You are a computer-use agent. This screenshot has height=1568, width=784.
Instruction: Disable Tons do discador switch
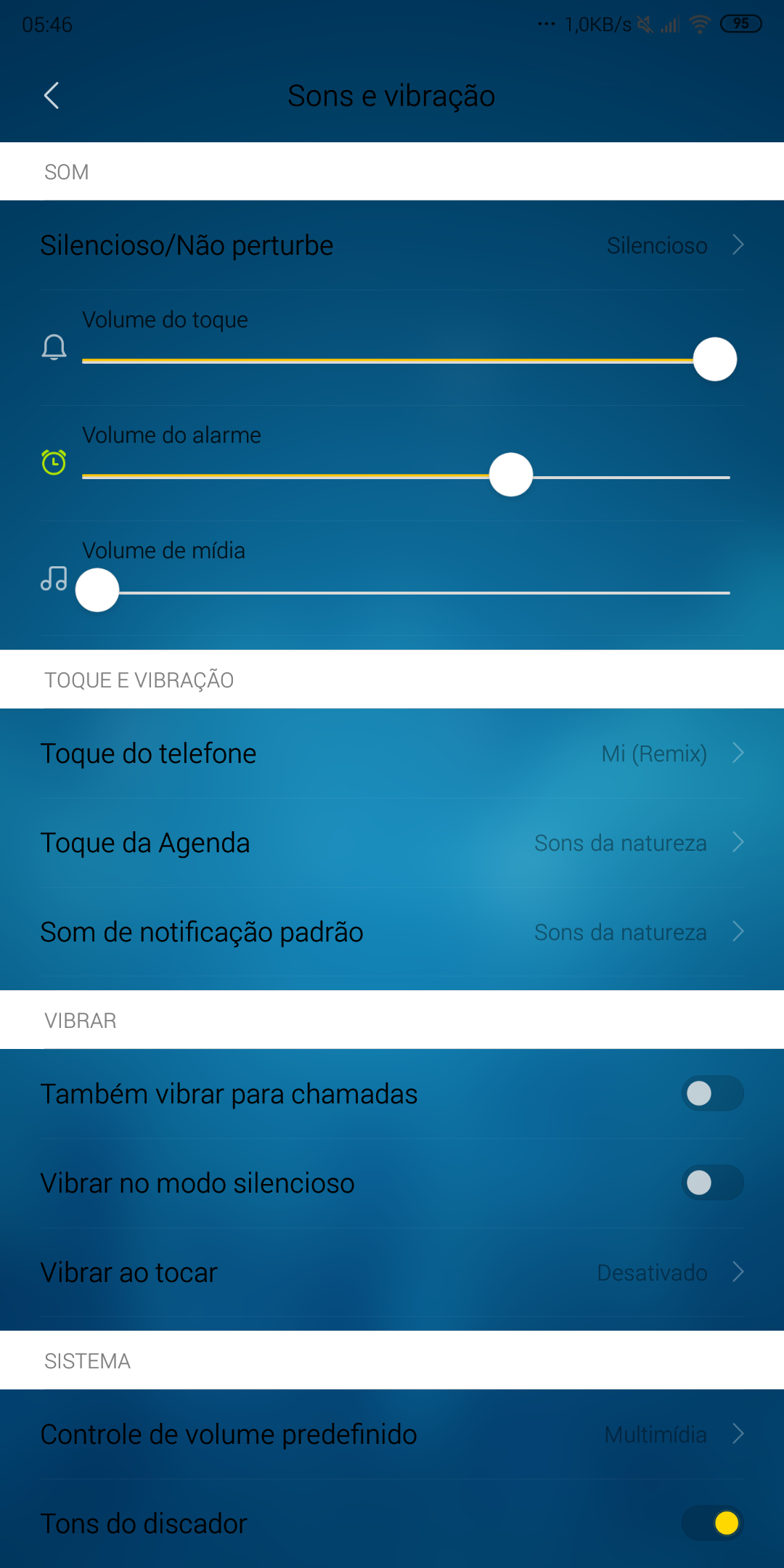pyautogui.click(x=712, y=1523)
